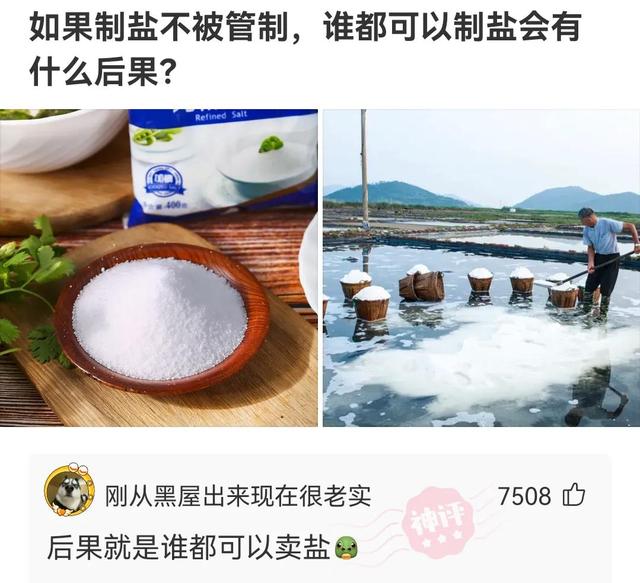640x583 pixels.
Task: View the salt bowl photo
Action: [x=159, y=268]
